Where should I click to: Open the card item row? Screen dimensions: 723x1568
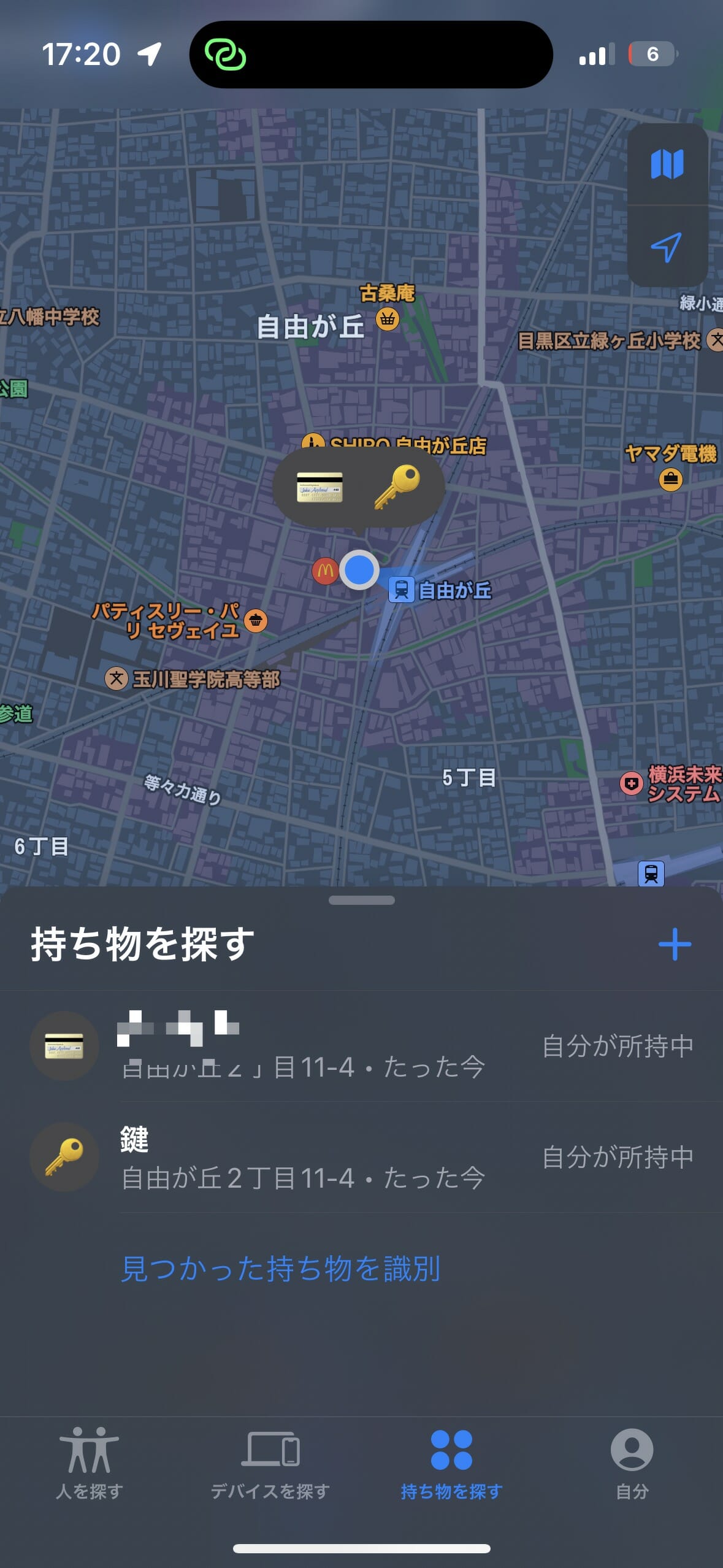[362, 1046]
